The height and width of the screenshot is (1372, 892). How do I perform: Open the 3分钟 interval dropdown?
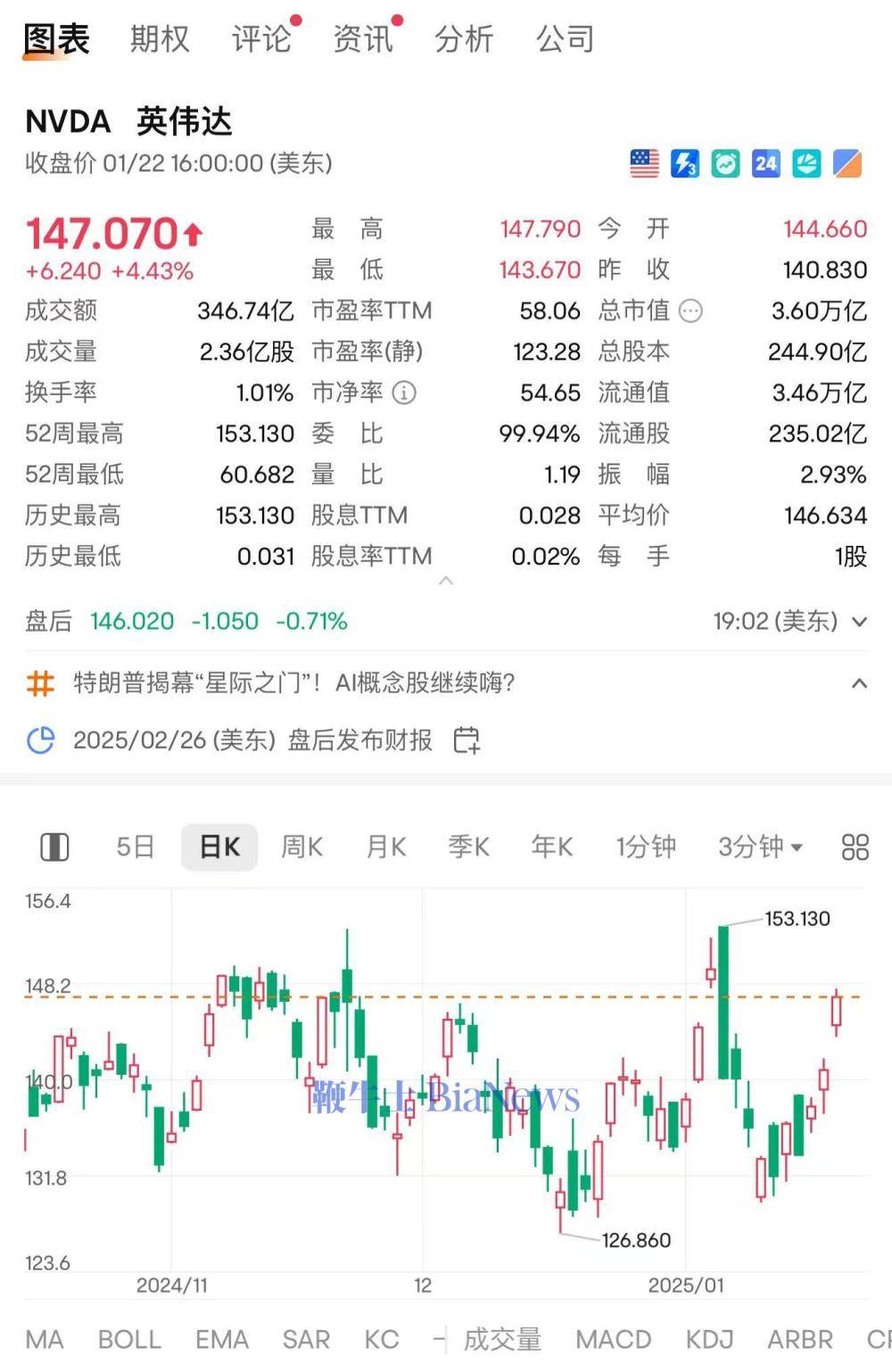[x=760, y=847]
